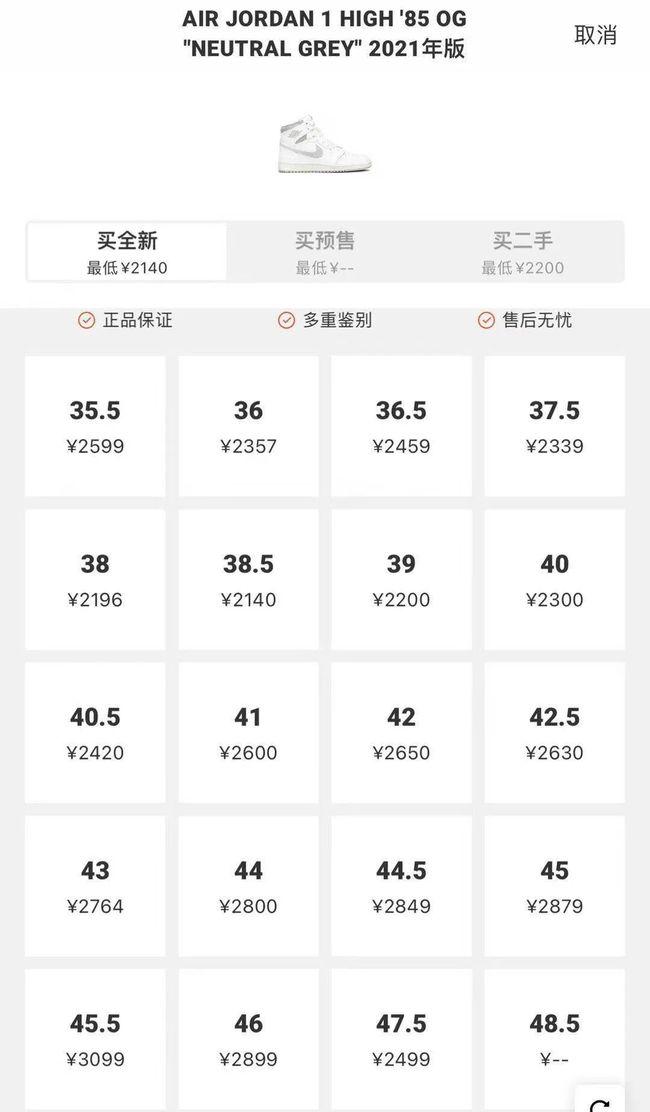Choose size 35.5 at ¥2599
The image size is (650, 1112).
(95, 426)
